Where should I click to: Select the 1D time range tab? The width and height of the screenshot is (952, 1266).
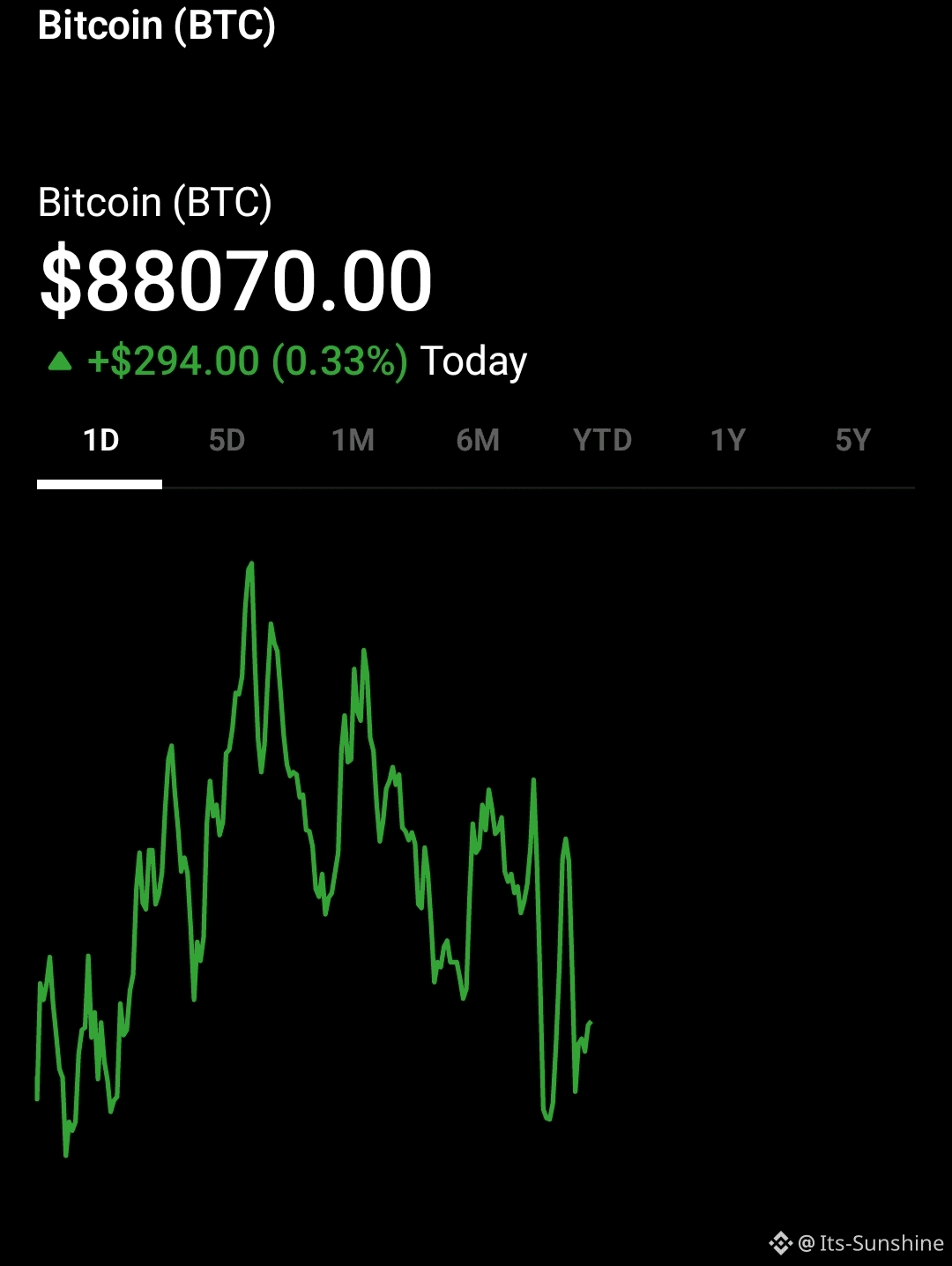coord(100,440)
